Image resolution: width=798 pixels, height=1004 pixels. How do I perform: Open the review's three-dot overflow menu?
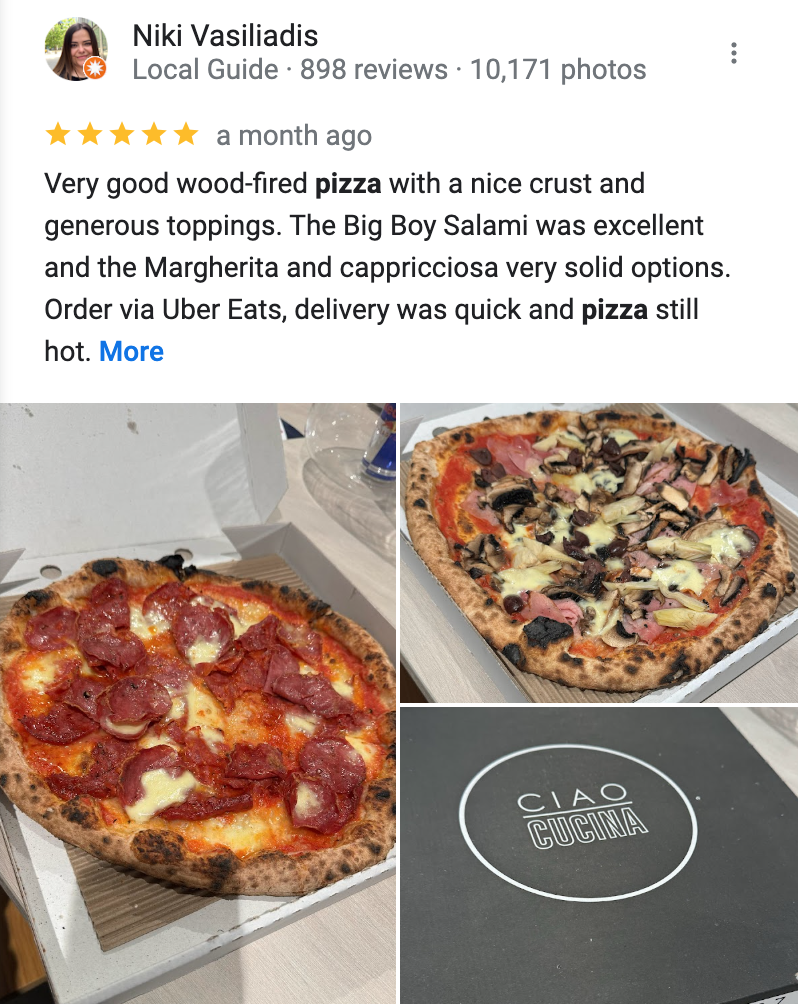point(734,53)
